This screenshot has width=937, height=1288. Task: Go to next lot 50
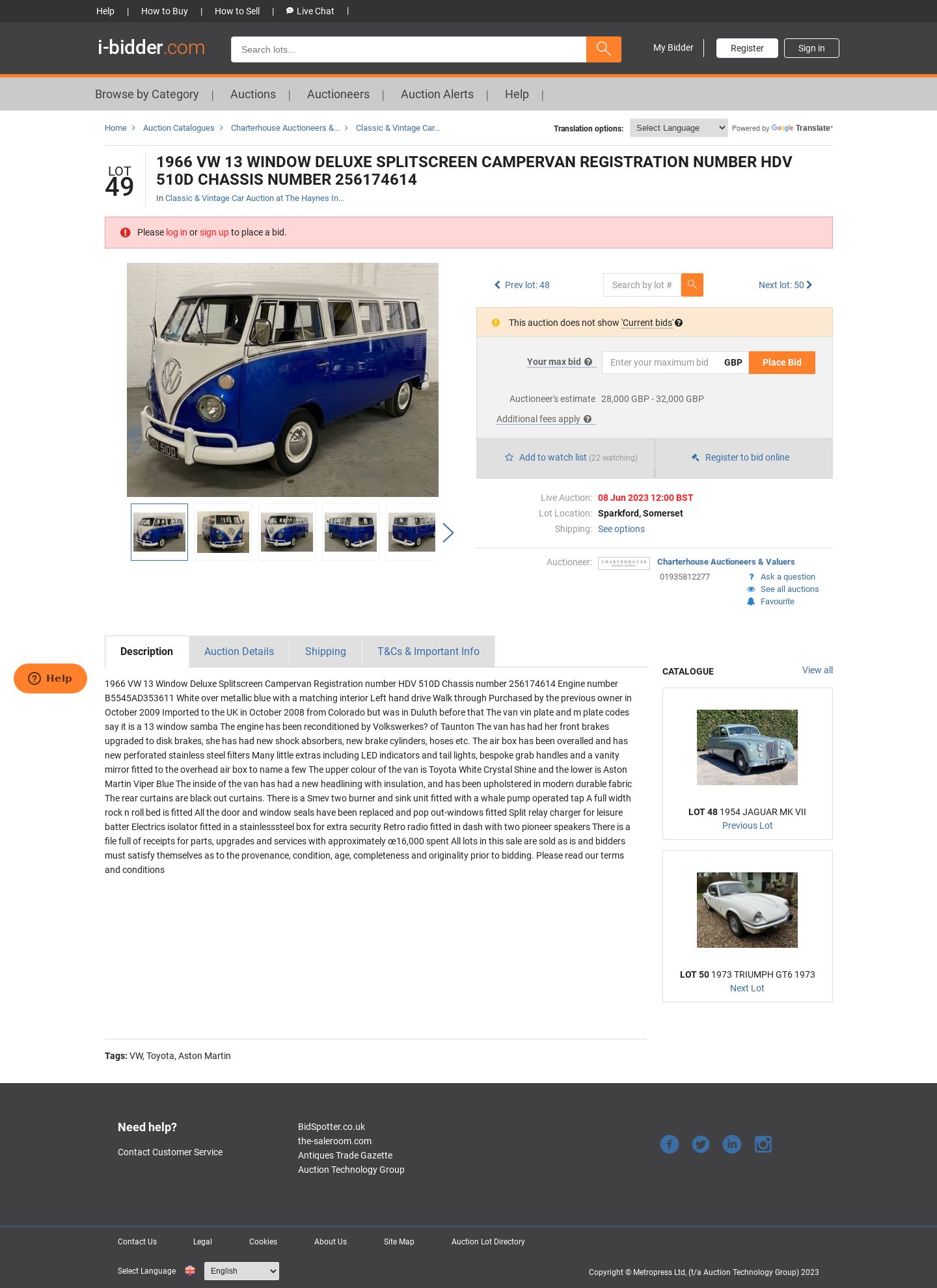pyautogui.click(x=785, y=285)
